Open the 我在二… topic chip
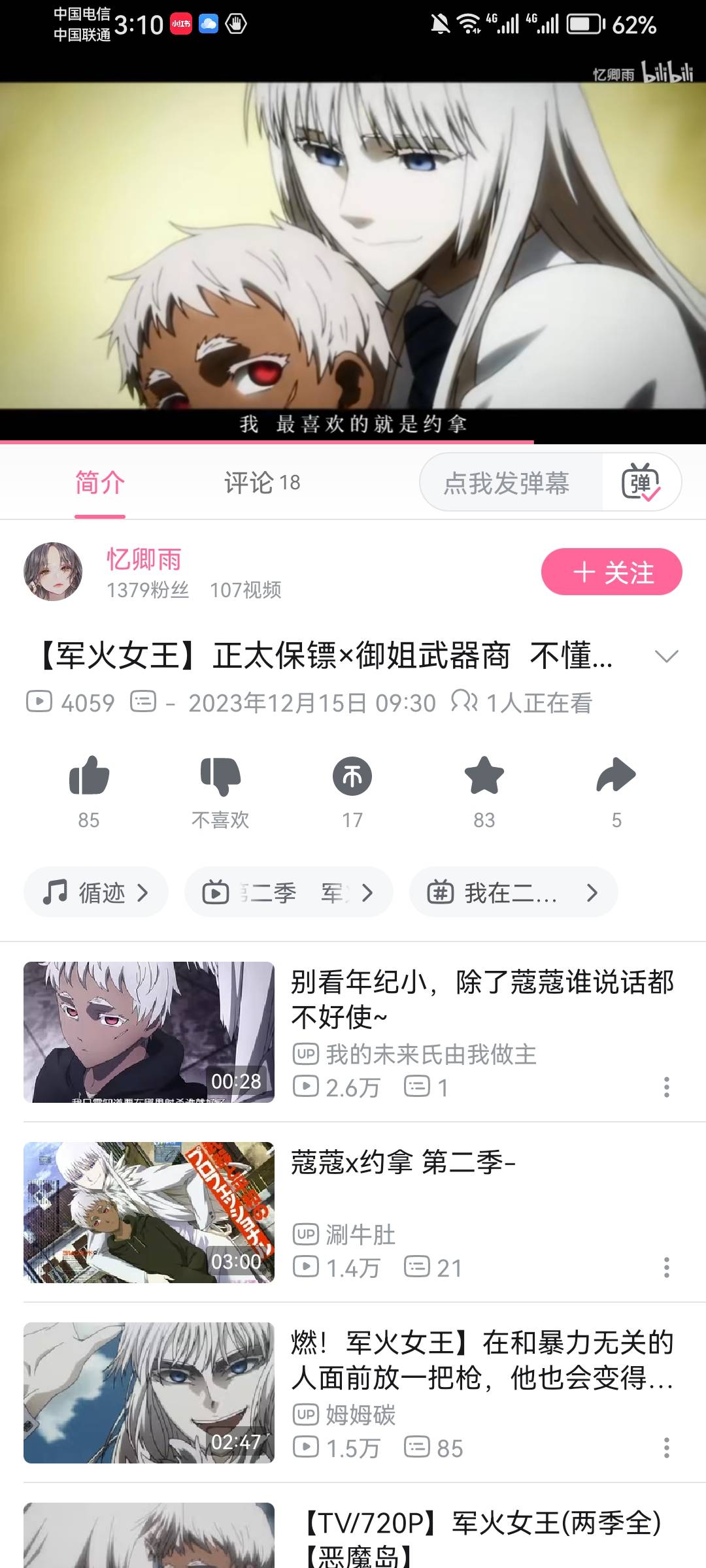706x1568 pixels. (513, 892)
